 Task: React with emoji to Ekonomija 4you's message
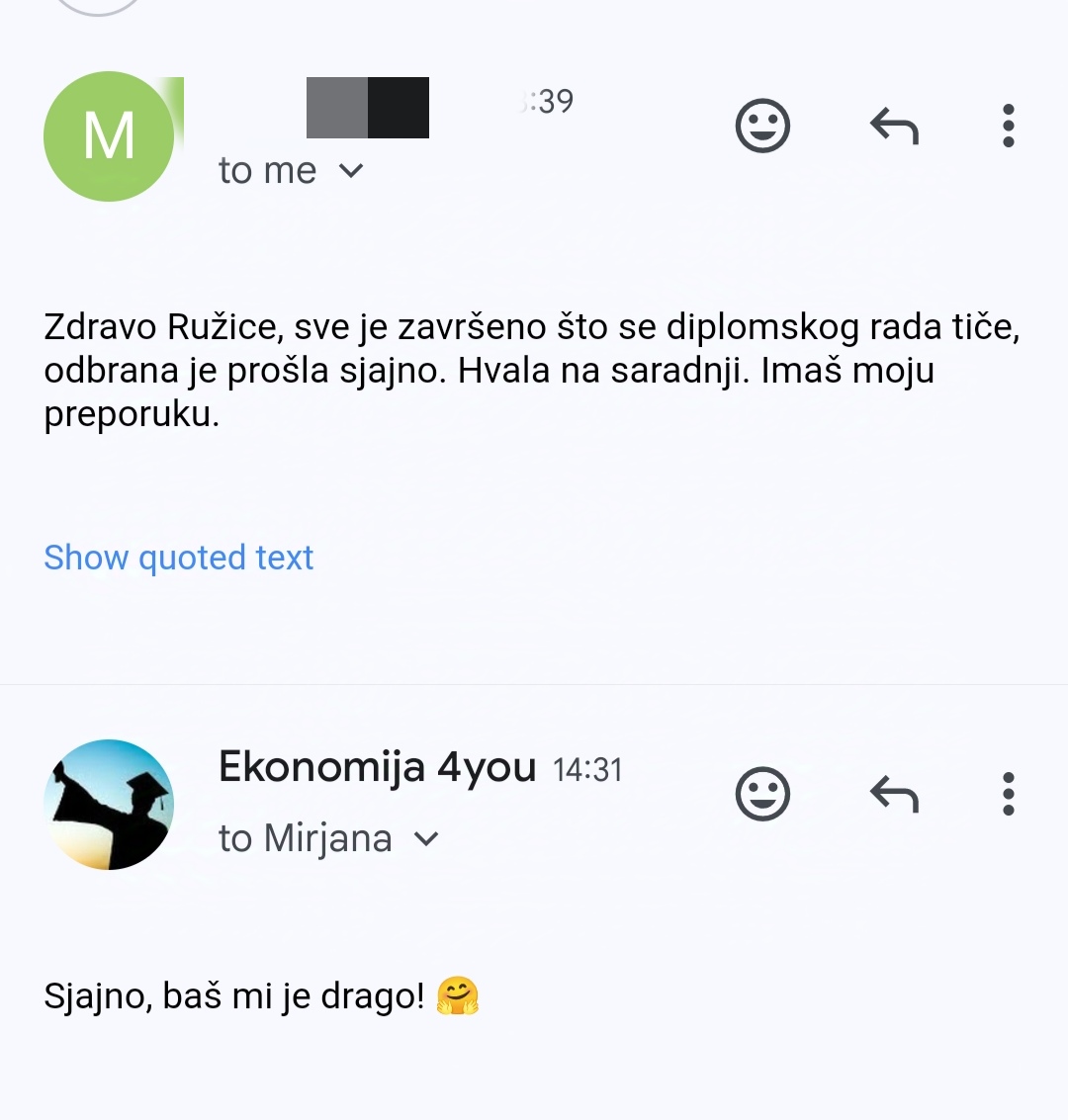tap(762, 794)
